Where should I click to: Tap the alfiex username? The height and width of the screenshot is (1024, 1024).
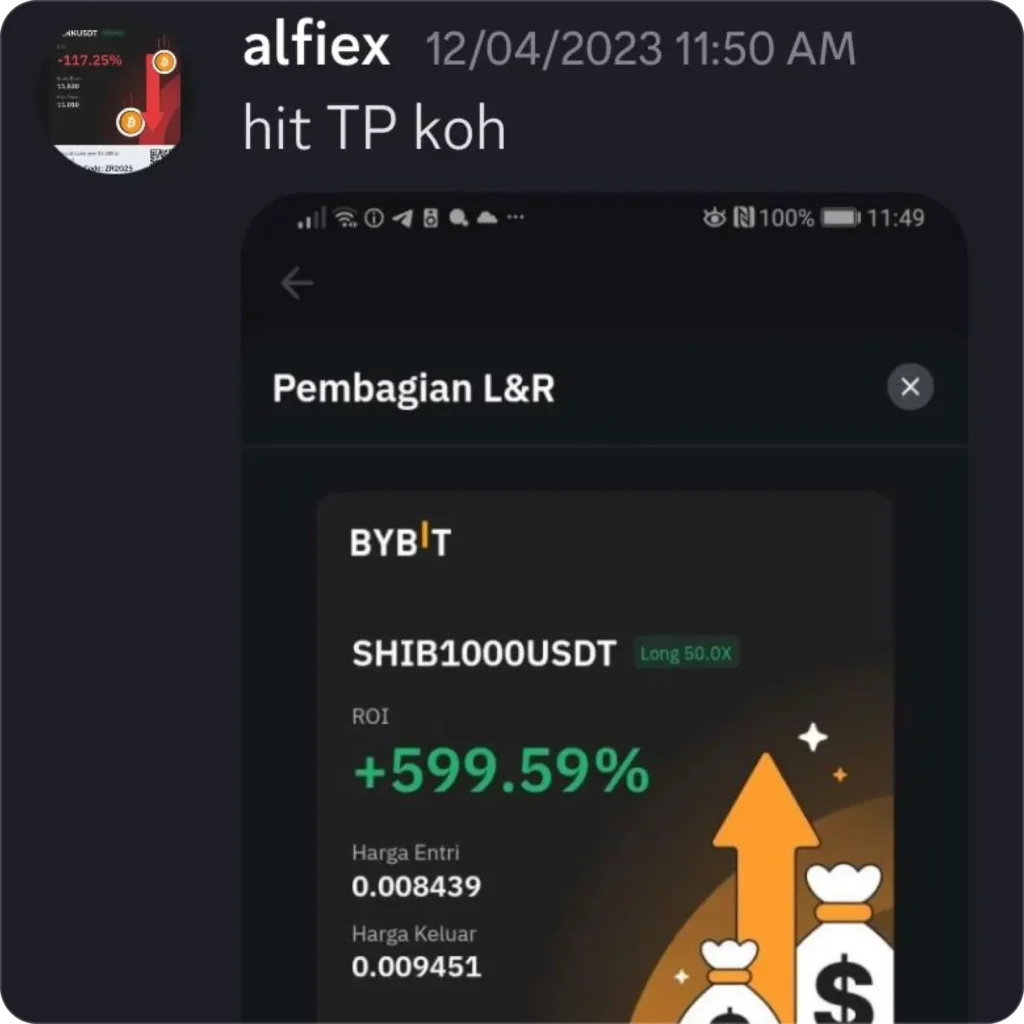click(316, 47)
